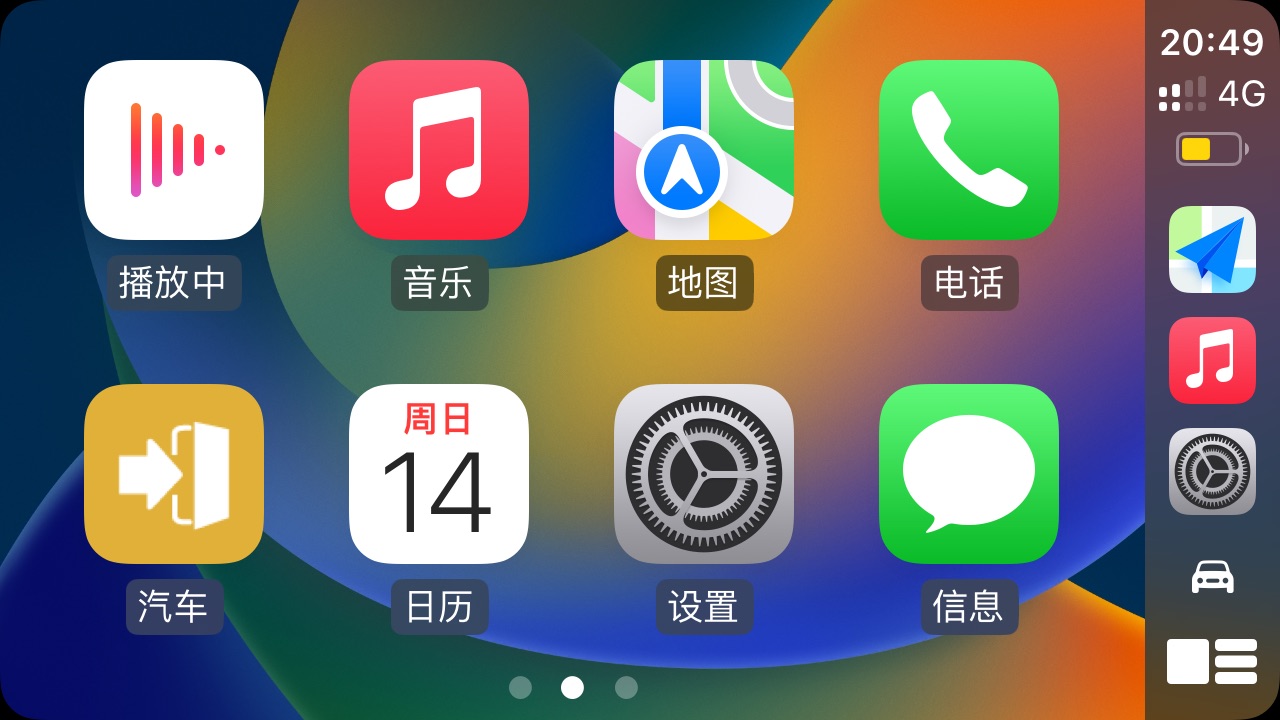Open the 日历 Calendar app

[x=439, y=474]
